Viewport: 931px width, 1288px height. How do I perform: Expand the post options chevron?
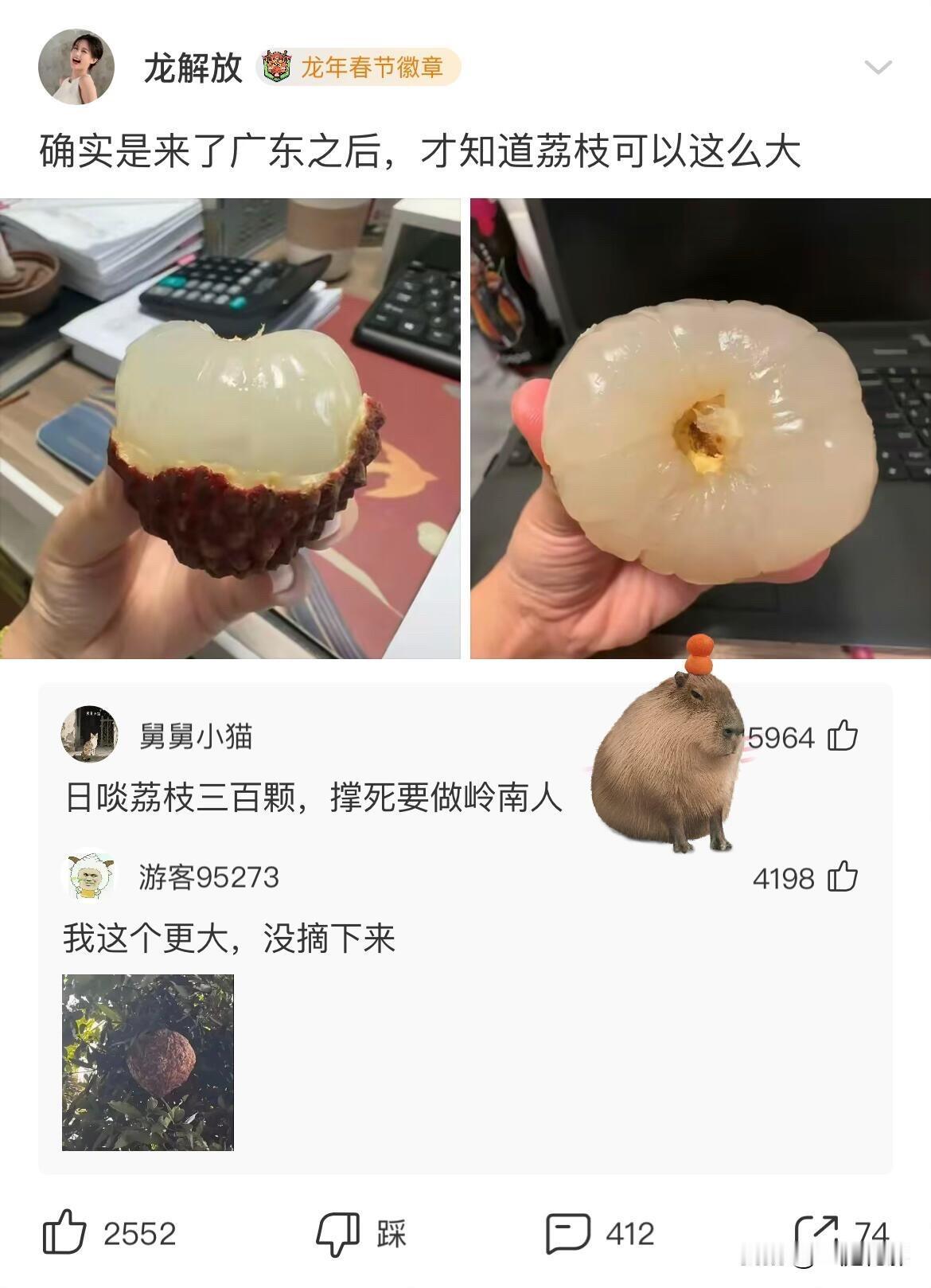[x=878, y=68]
